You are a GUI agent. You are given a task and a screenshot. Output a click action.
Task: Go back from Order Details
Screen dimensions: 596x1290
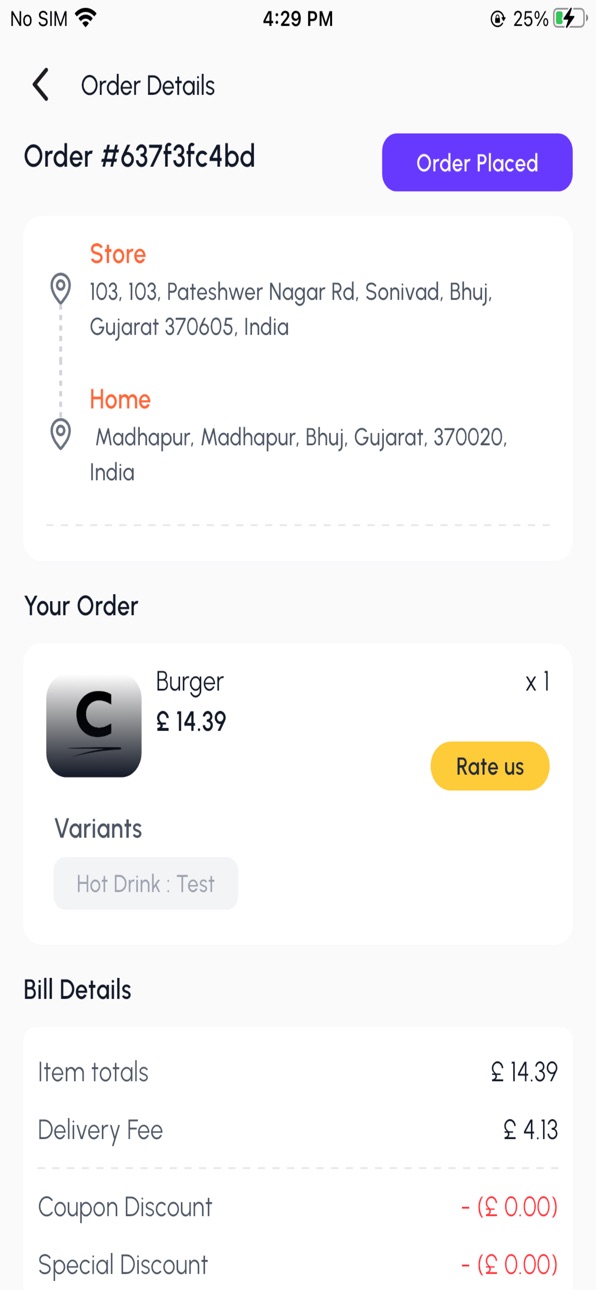[40, 86]
